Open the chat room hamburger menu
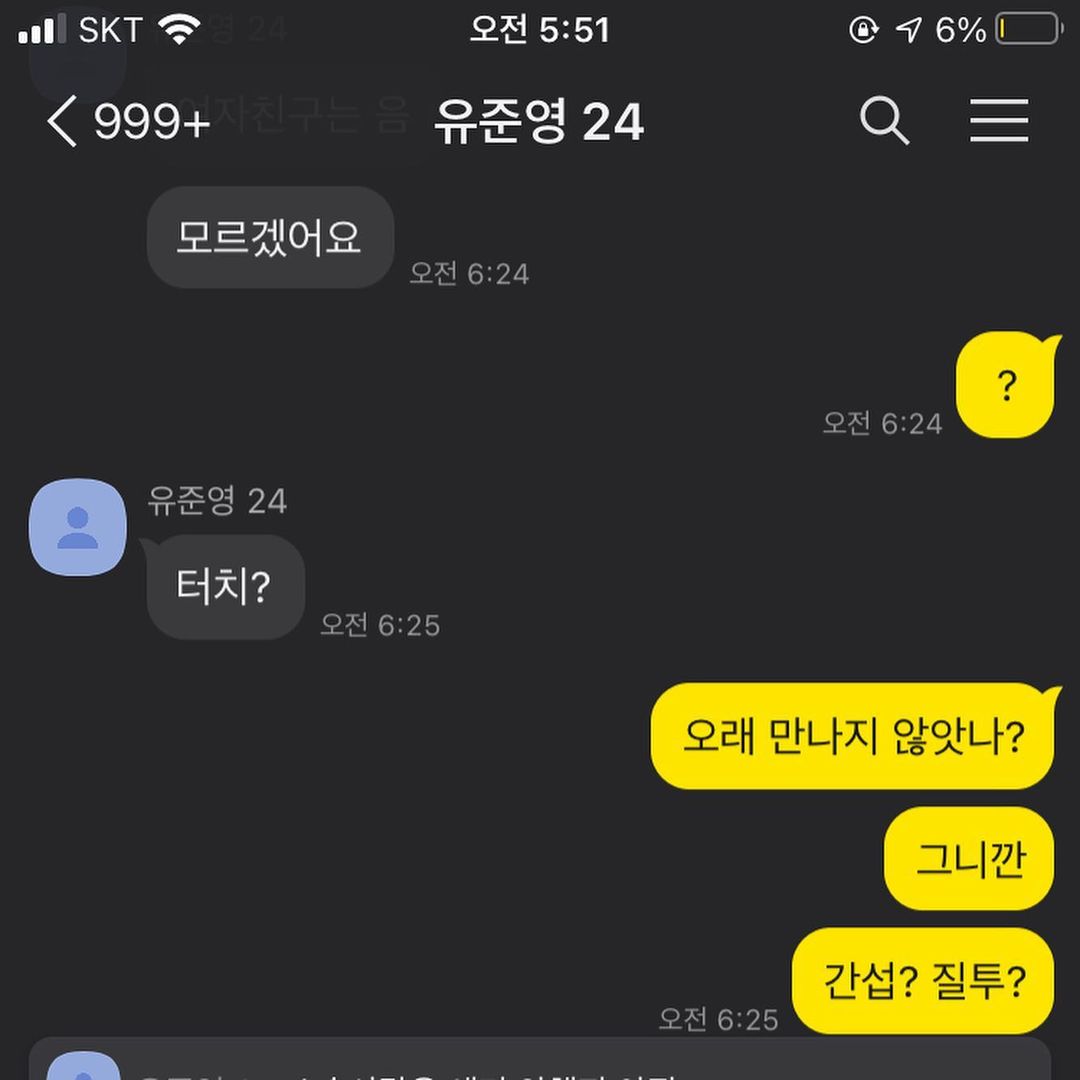The width and height of the screenshot is (1080, 1080). [999, 122]
